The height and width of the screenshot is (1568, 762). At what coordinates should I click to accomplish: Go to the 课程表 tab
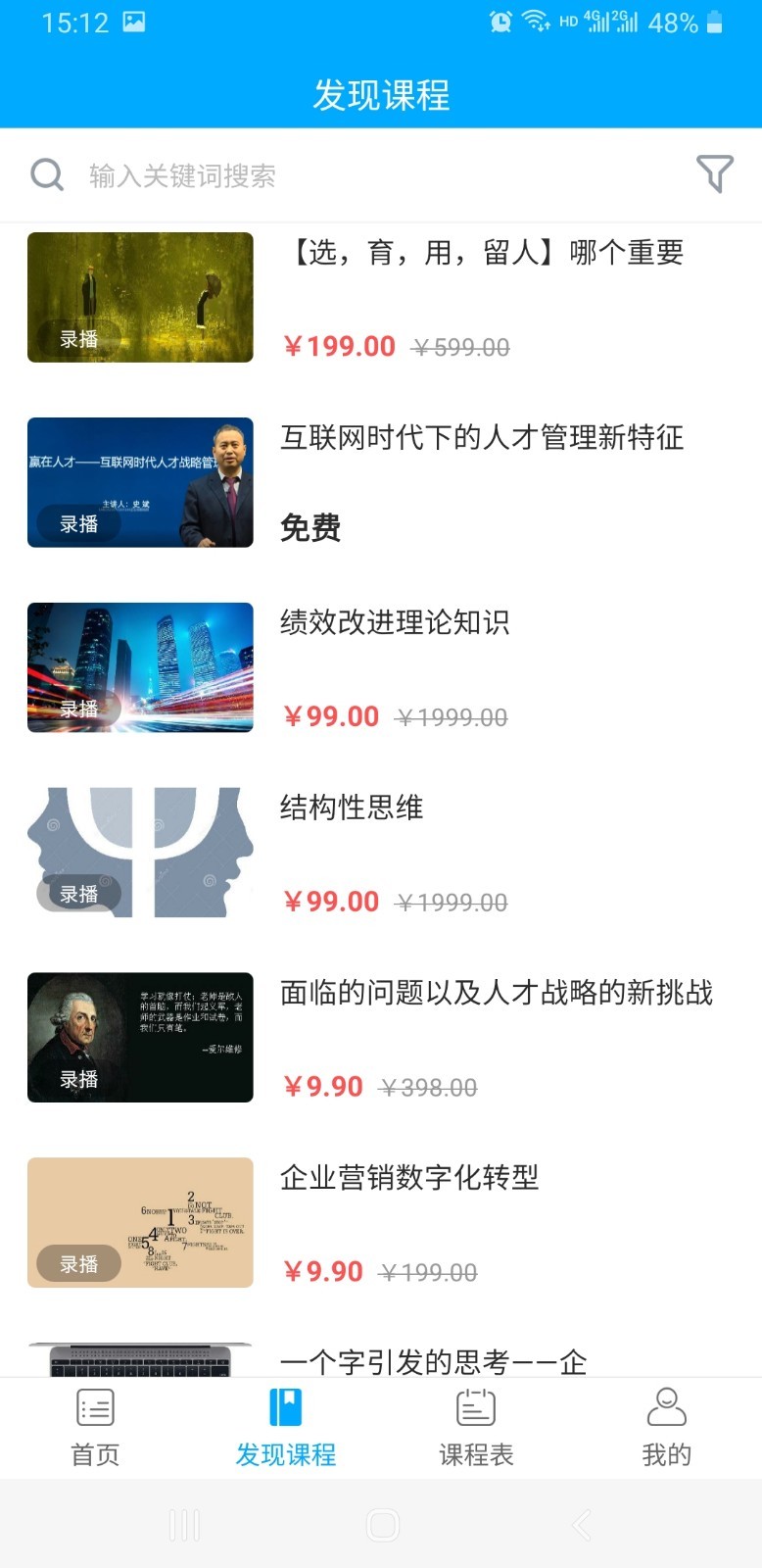[x=476, y=1427]
